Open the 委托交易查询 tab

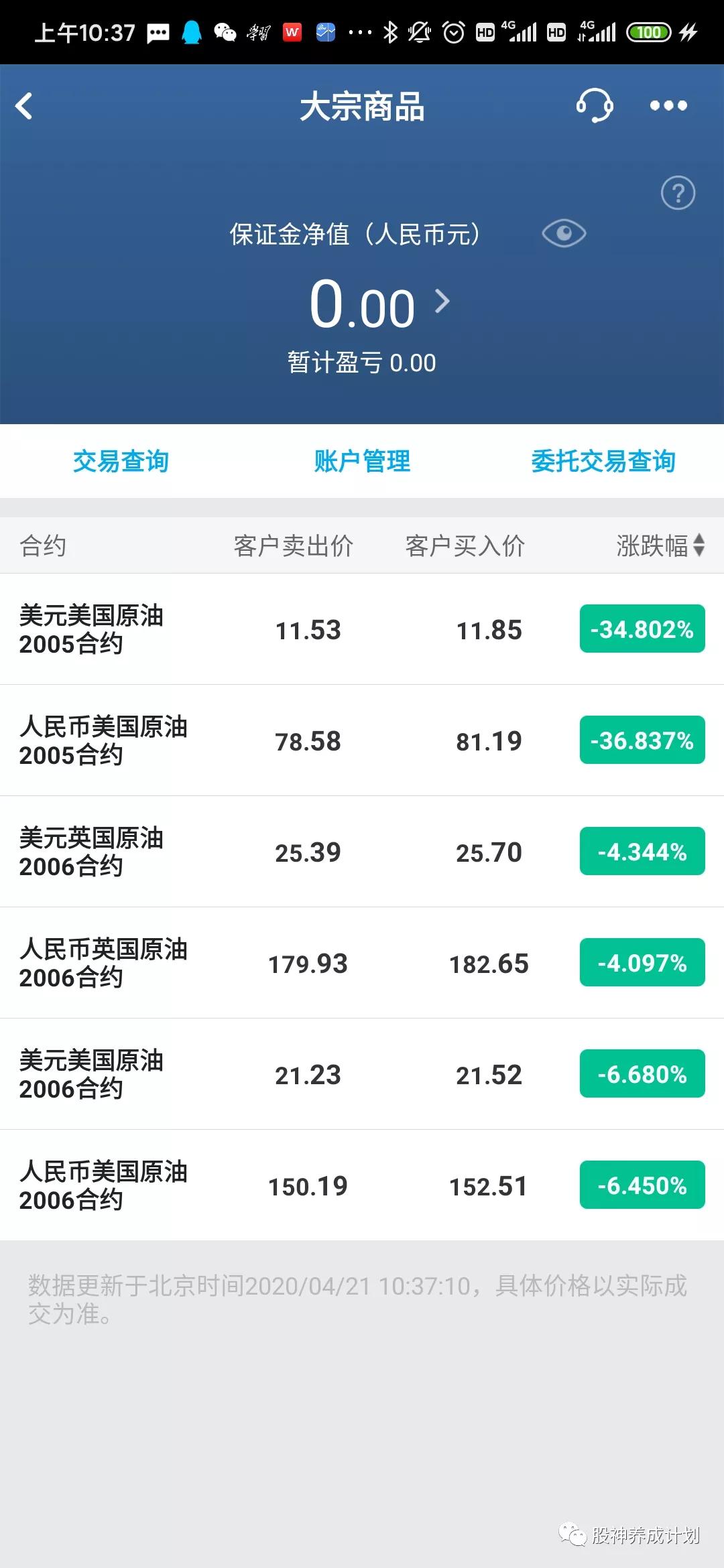(602, 460)
